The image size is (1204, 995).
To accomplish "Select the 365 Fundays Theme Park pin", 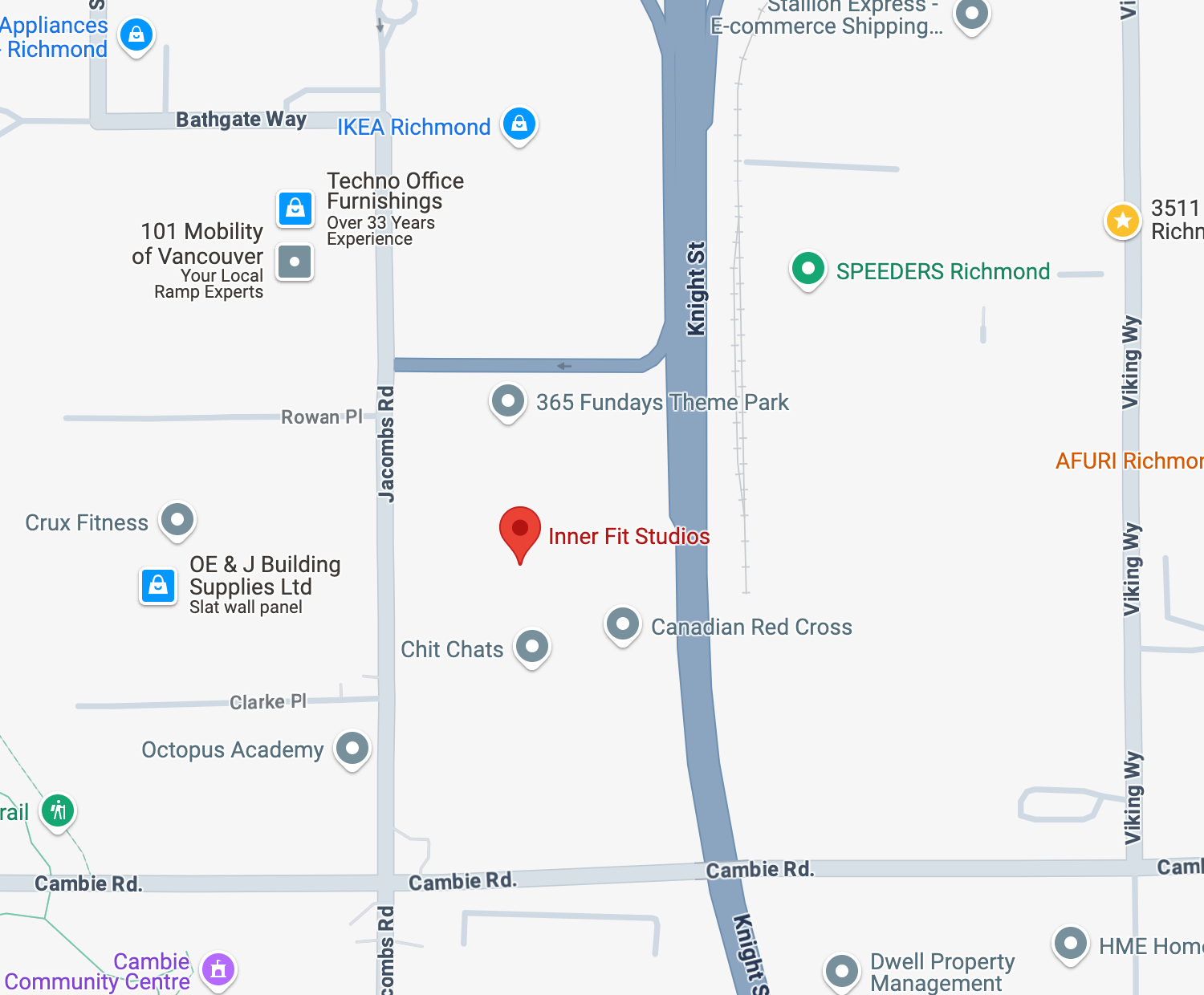I will tap(508, 400).
